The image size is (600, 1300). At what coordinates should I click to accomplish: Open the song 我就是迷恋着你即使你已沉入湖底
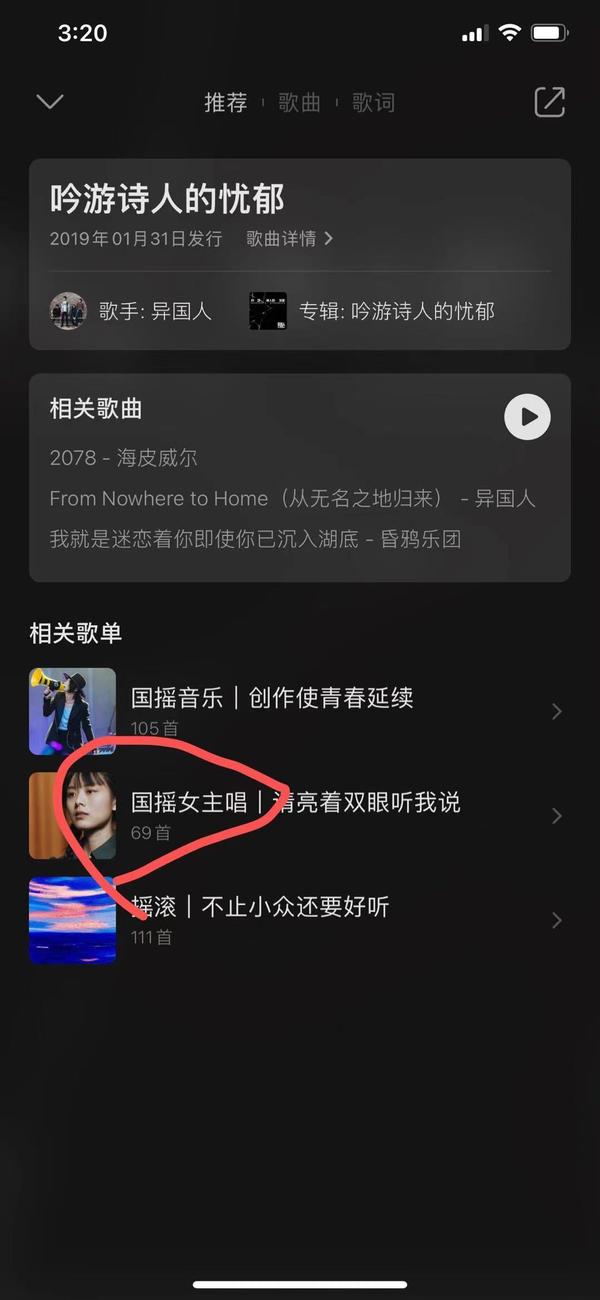pos(255,538)
